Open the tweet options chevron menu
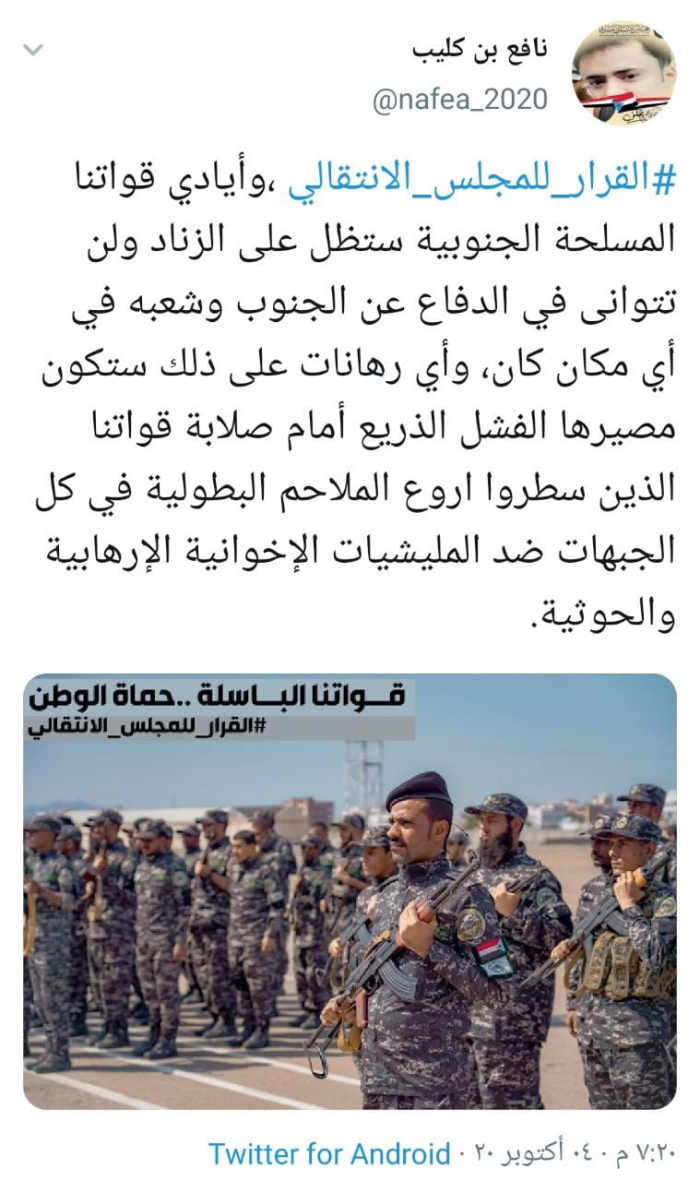700x1181 pixels. 34,51
